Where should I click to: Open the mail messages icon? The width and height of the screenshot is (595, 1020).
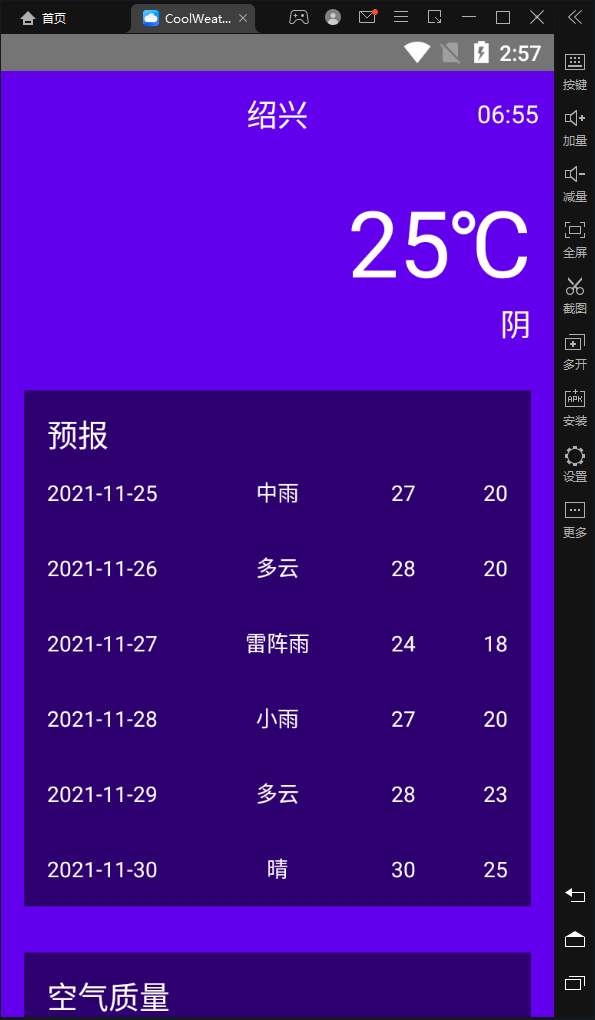coord(367,17)
